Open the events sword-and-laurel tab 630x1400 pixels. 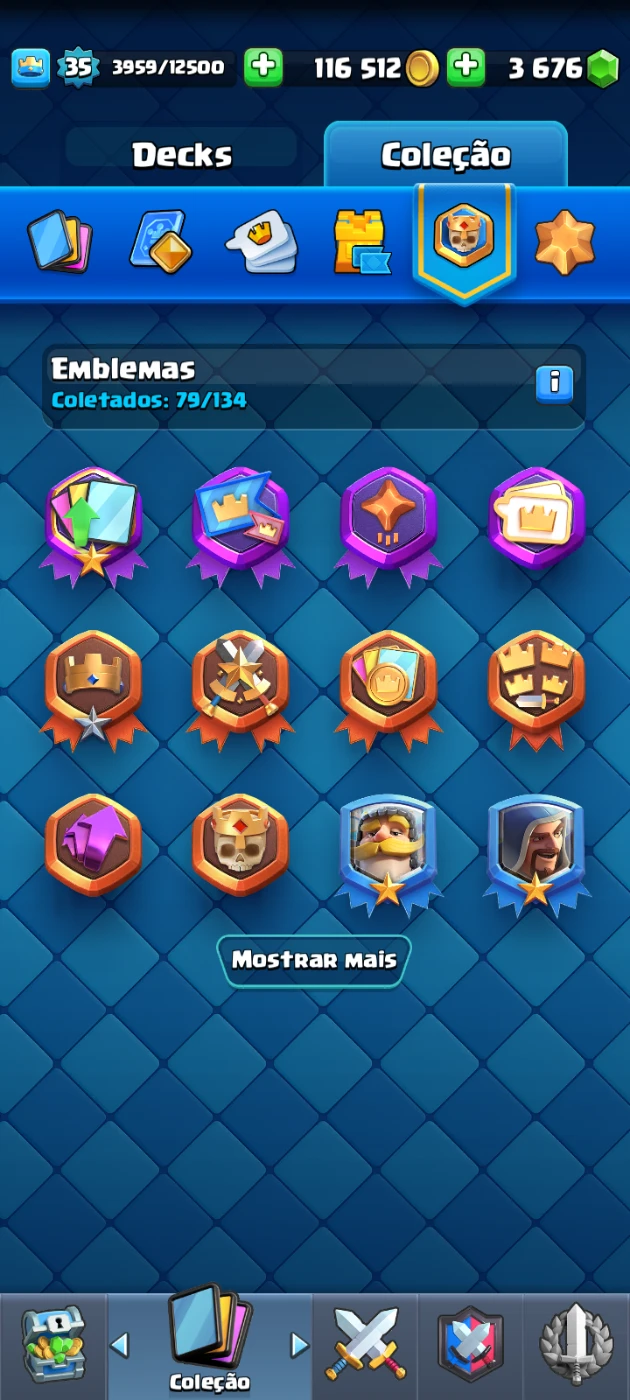coord(575,1343)
